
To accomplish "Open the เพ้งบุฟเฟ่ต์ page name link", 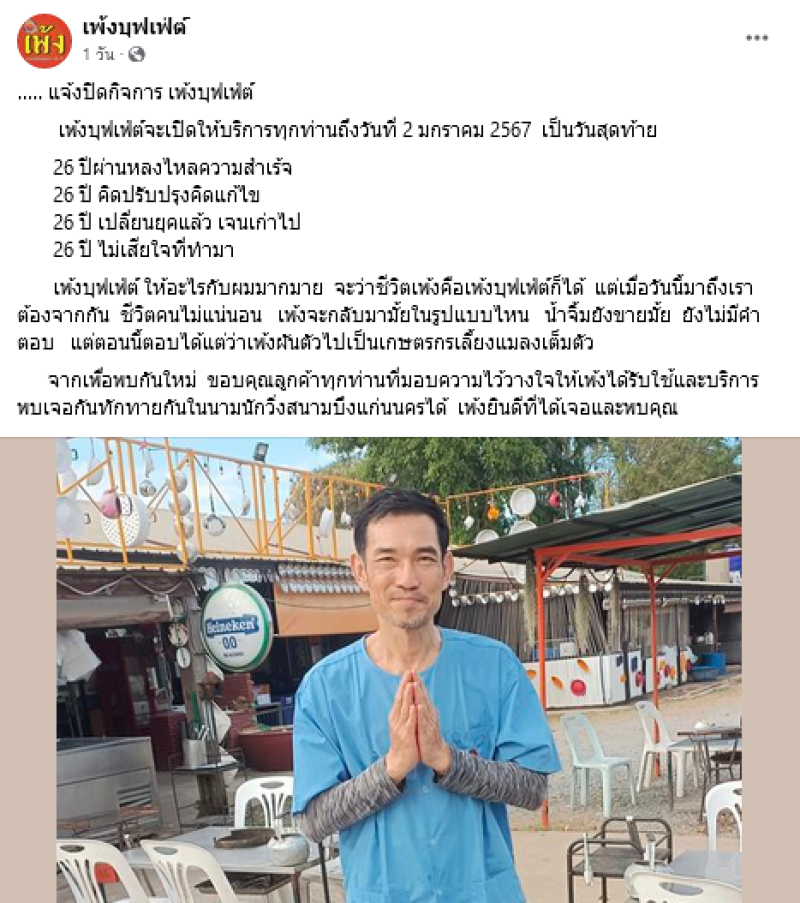I will (137, 27).
